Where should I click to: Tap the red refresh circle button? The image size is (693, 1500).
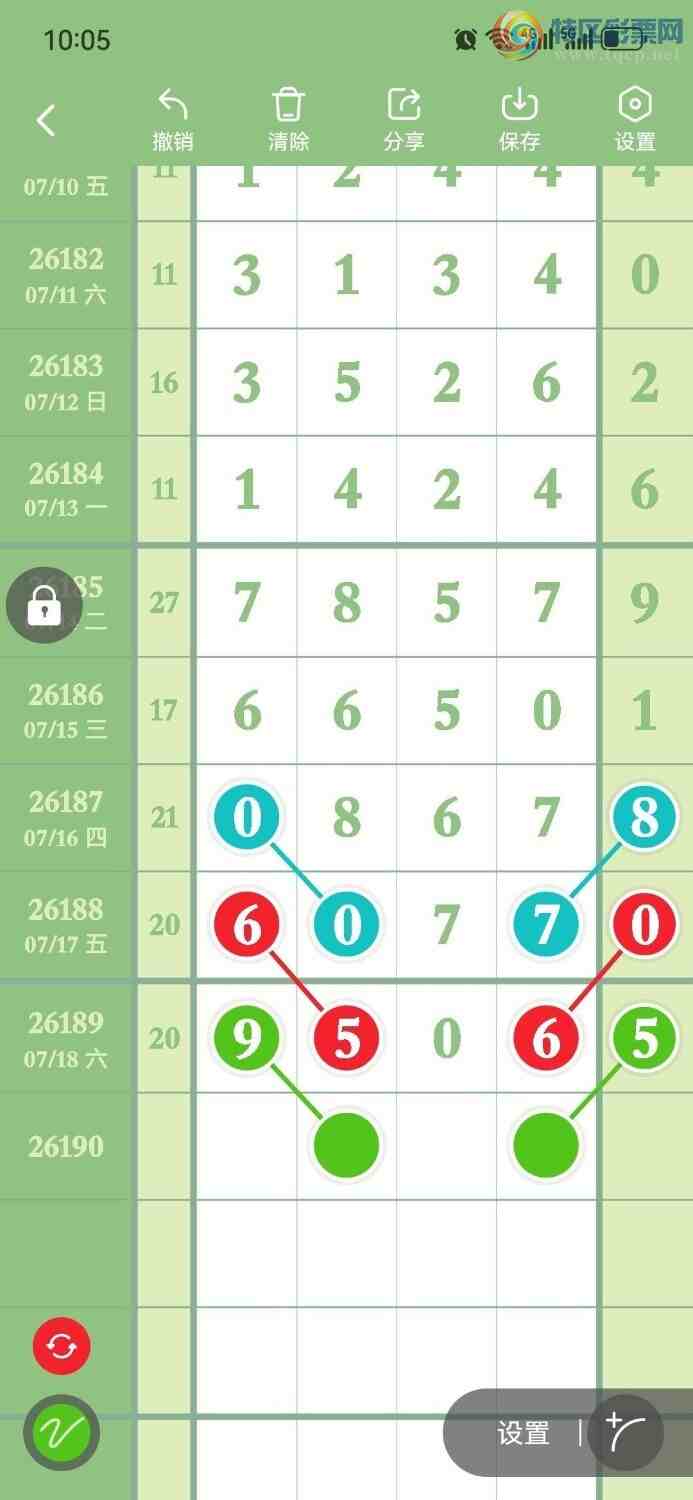(62, 1346)
